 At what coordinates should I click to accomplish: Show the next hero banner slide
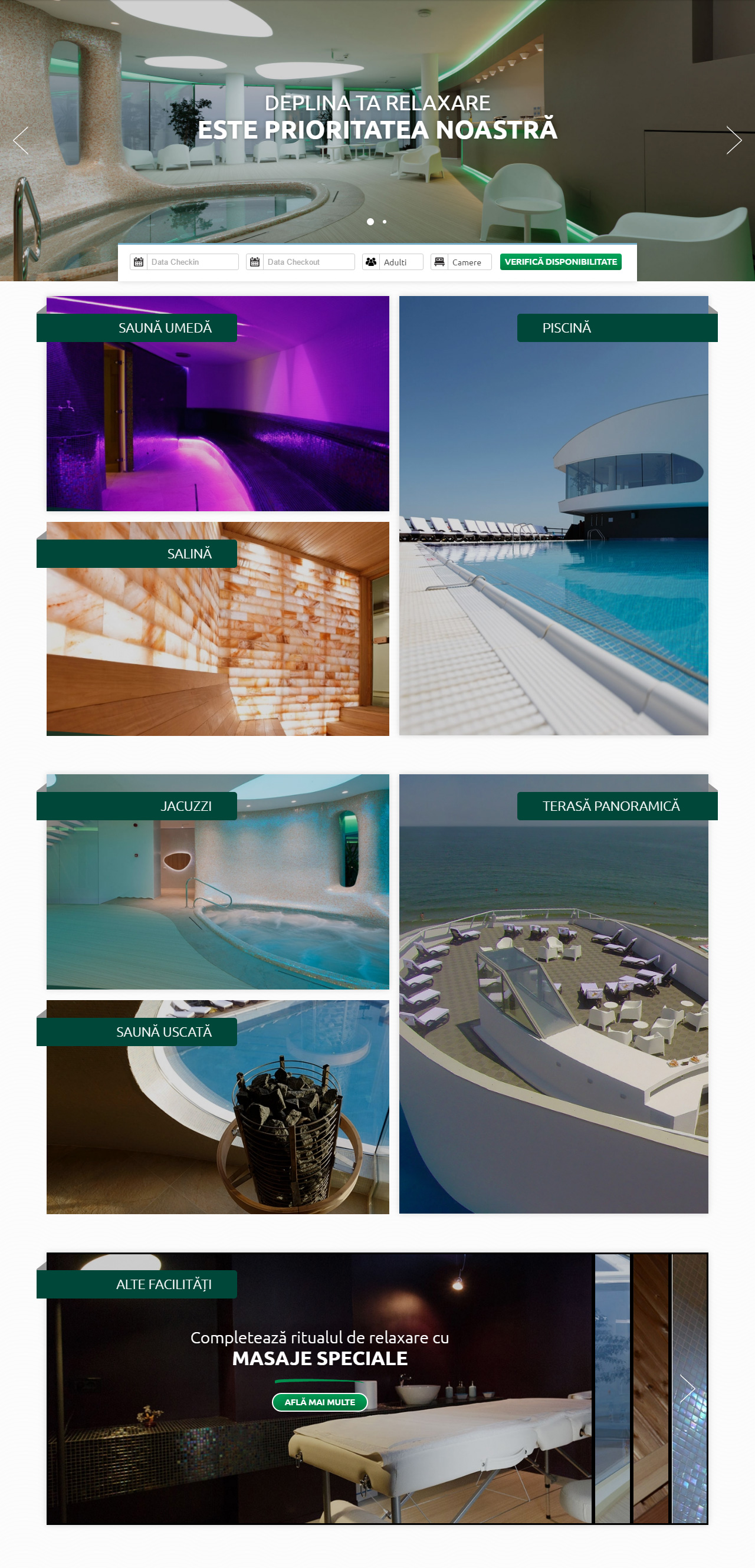pos(734,140)
